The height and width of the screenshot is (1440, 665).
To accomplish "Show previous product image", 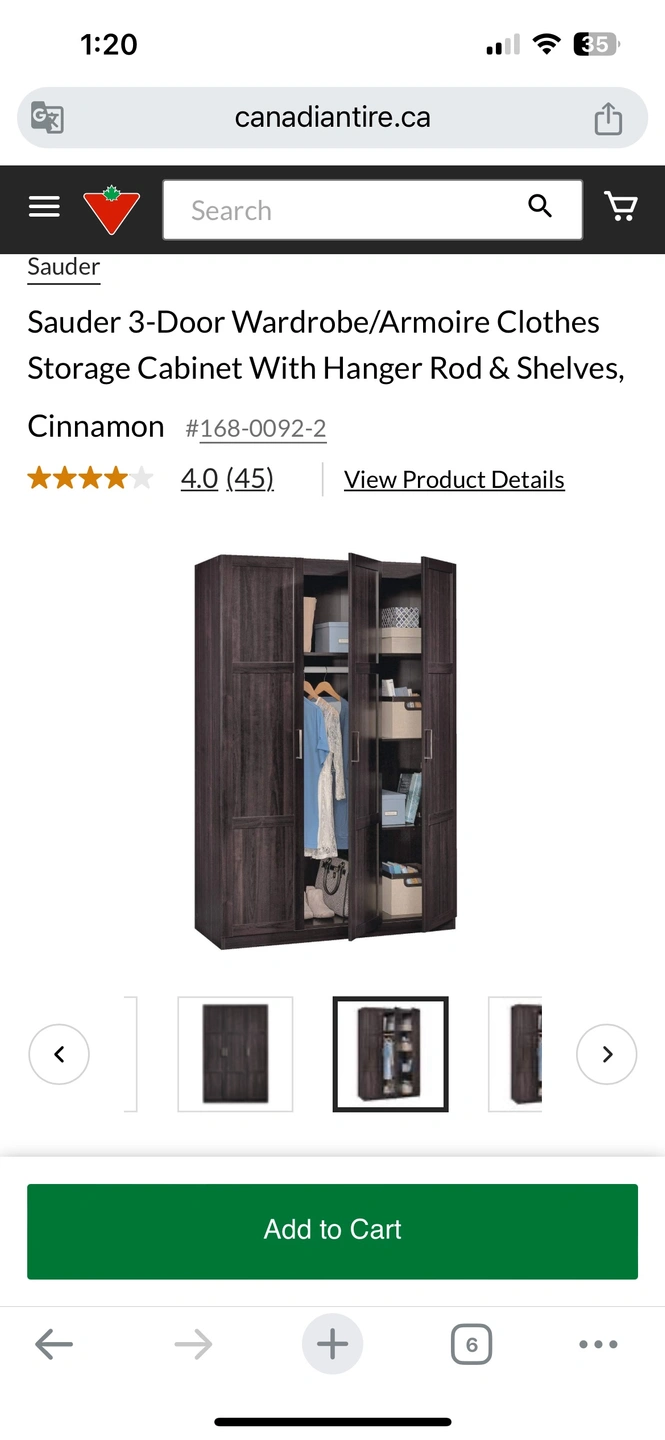I will pyautogui.click(x=59, y=1054).
